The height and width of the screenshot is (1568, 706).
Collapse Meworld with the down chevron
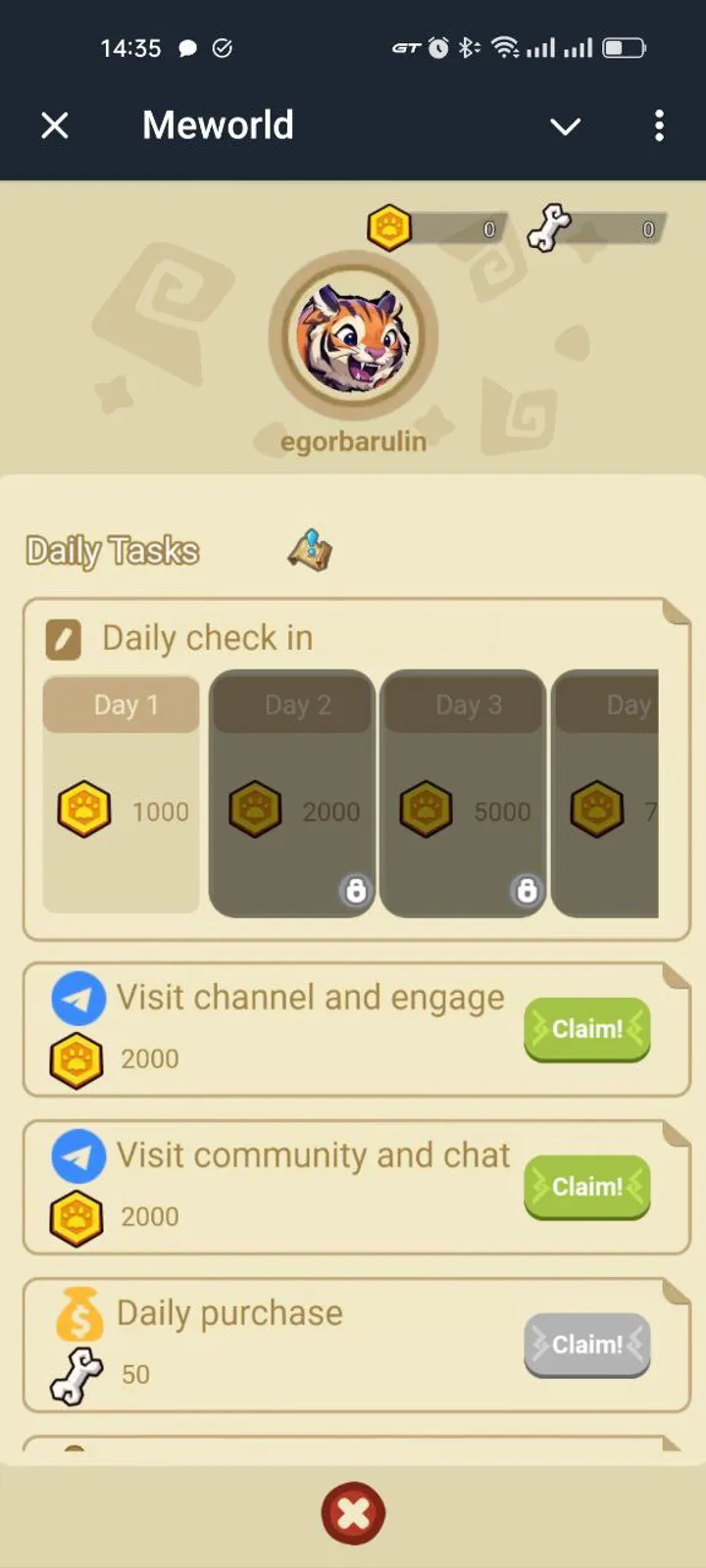click(565, 126)
